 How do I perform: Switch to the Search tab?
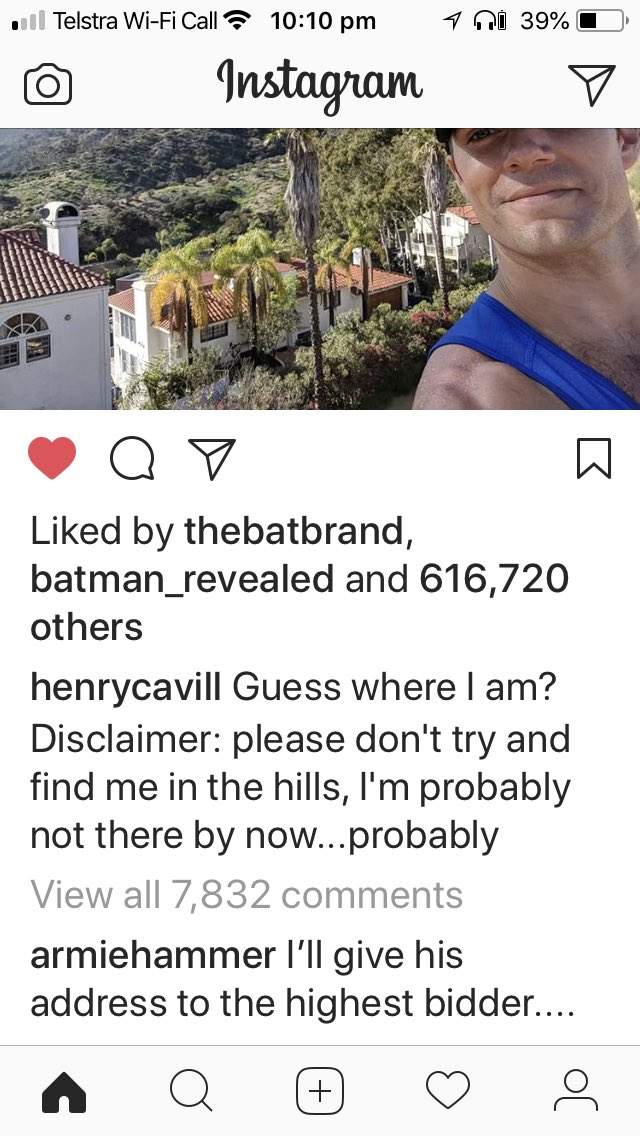pos(191,1090)
